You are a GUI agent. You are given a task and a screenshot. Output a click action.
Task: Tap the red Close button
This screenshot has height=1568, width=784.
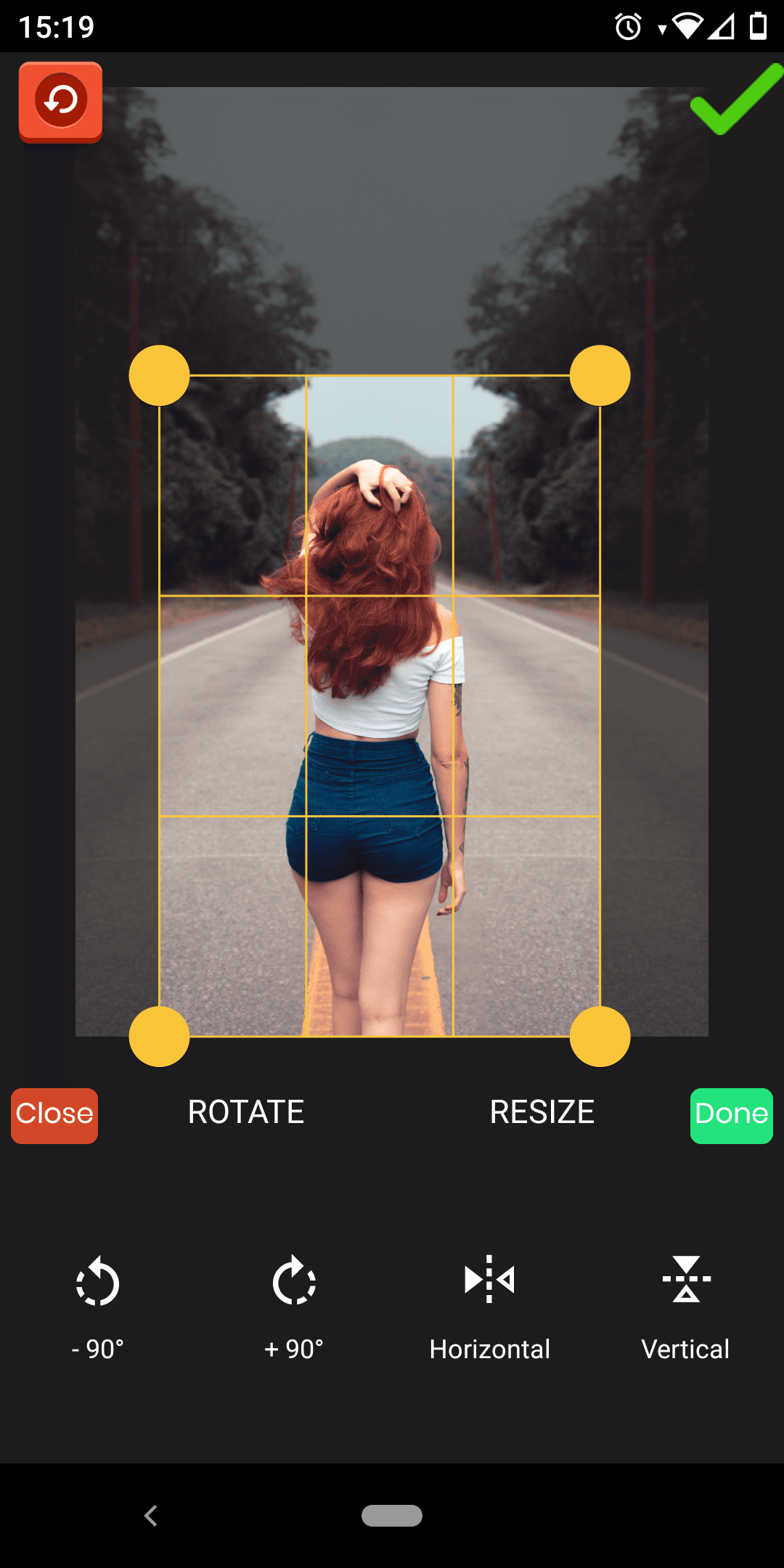point(54,1115)
